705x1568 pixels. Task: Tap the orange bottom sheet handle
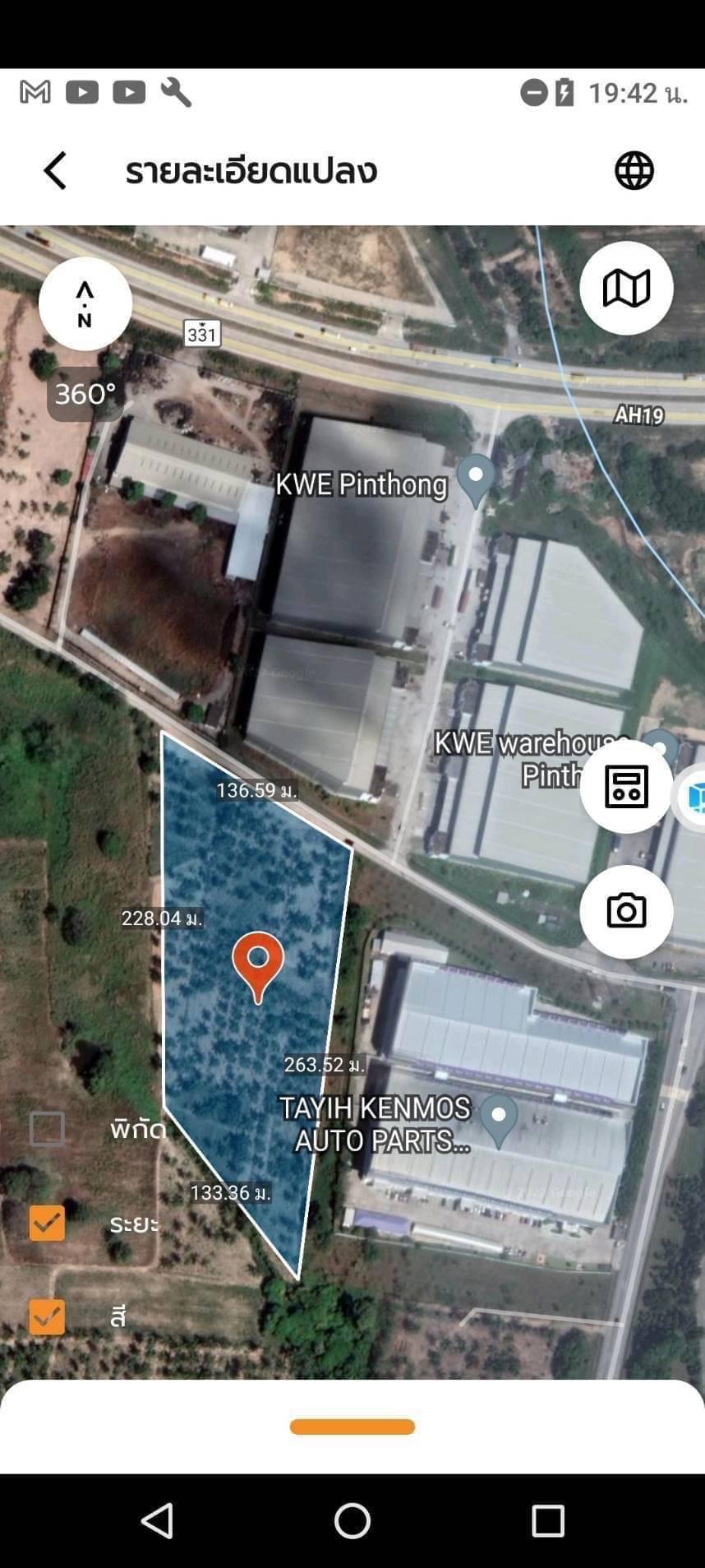[352, 1427]
